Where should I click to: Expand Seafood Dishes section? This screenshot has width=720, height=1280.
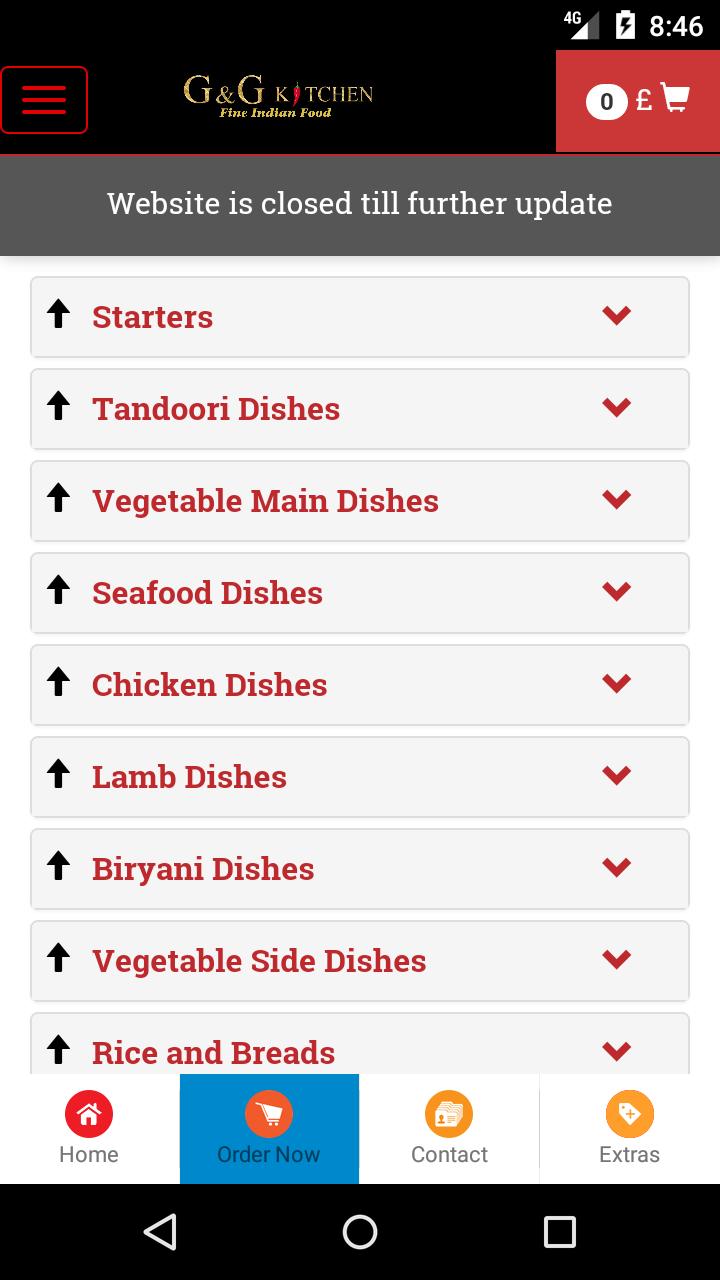click(360, 593)
